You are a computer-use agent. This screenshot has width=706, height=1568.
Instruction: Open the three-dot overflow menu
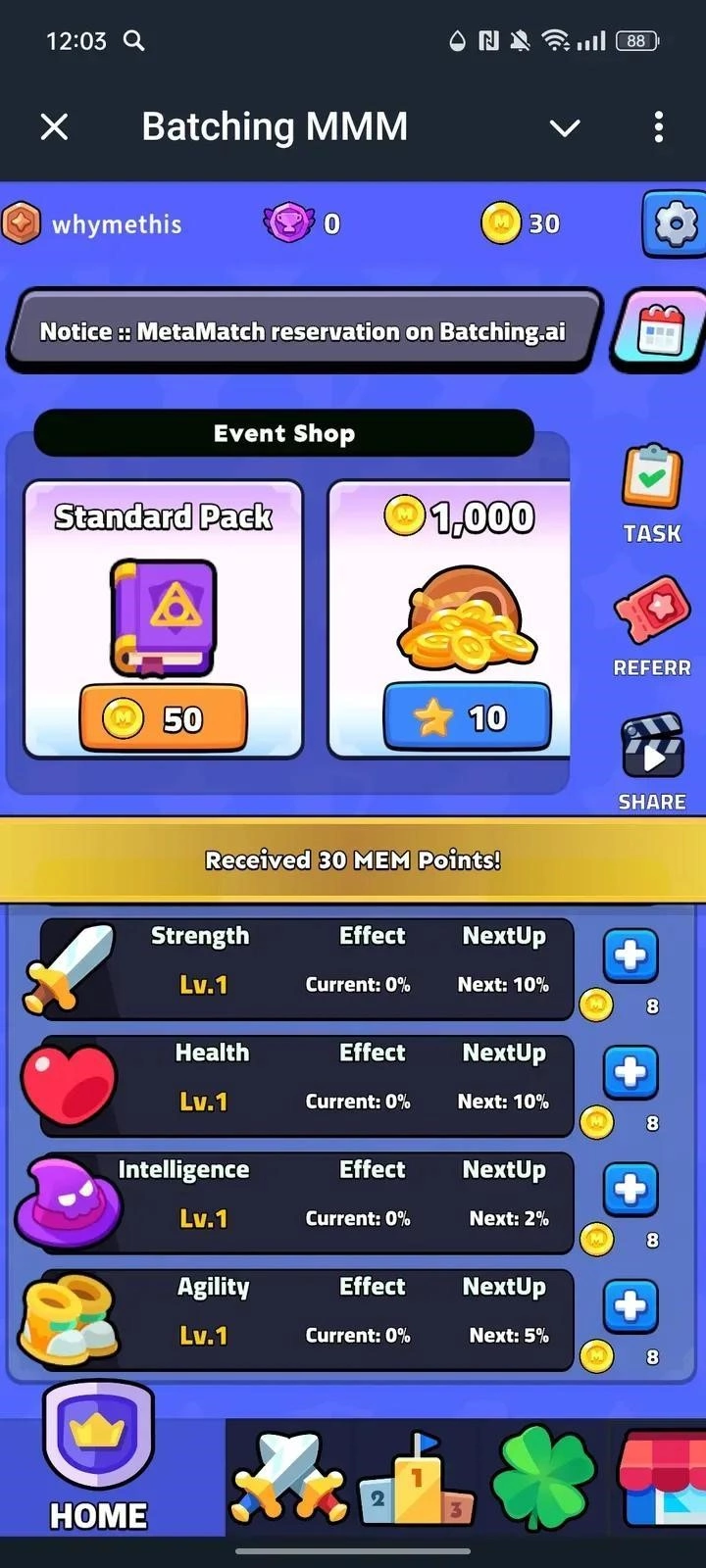click(x=658, y=126)
